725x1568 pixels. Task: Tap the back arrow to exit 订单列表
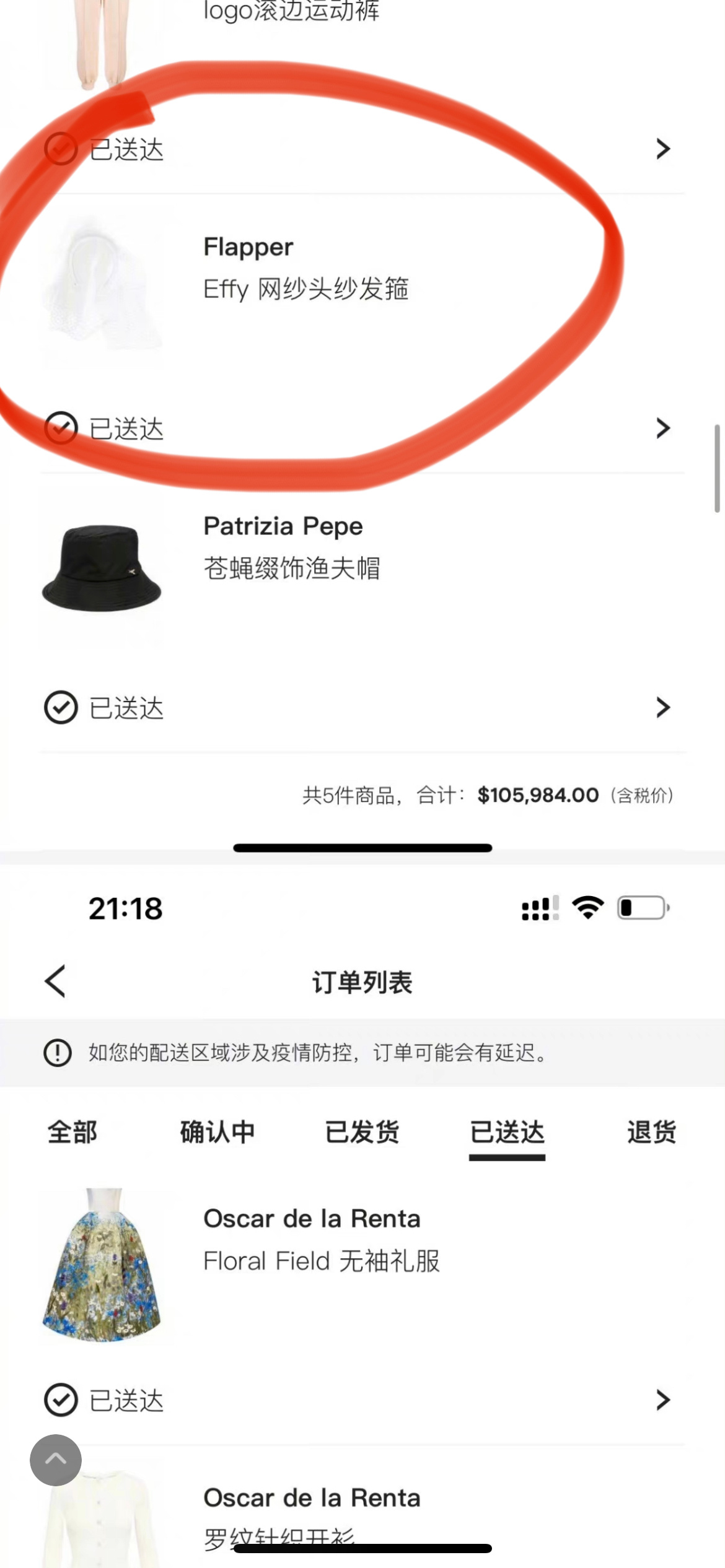click(55, 982)
